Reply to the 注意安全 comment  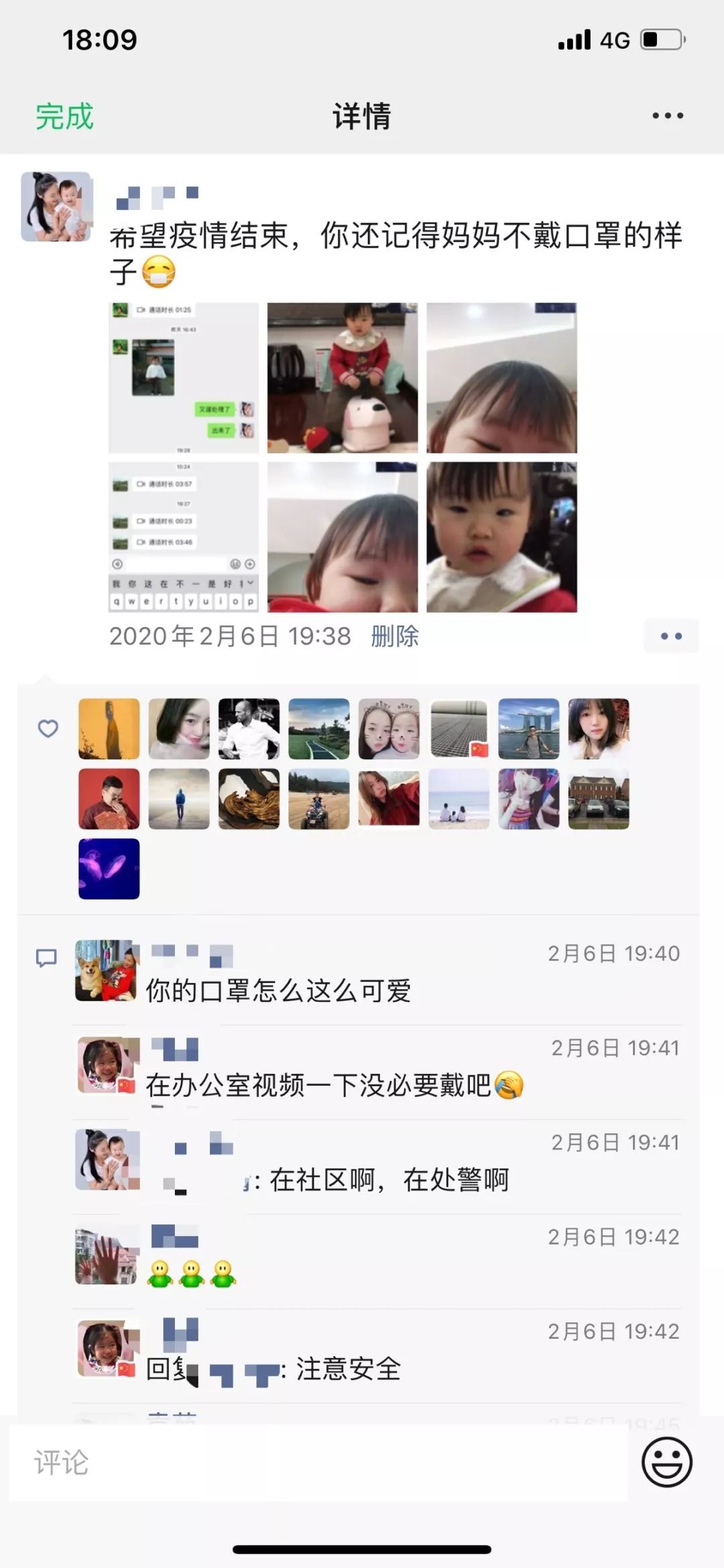[348, 1369]
